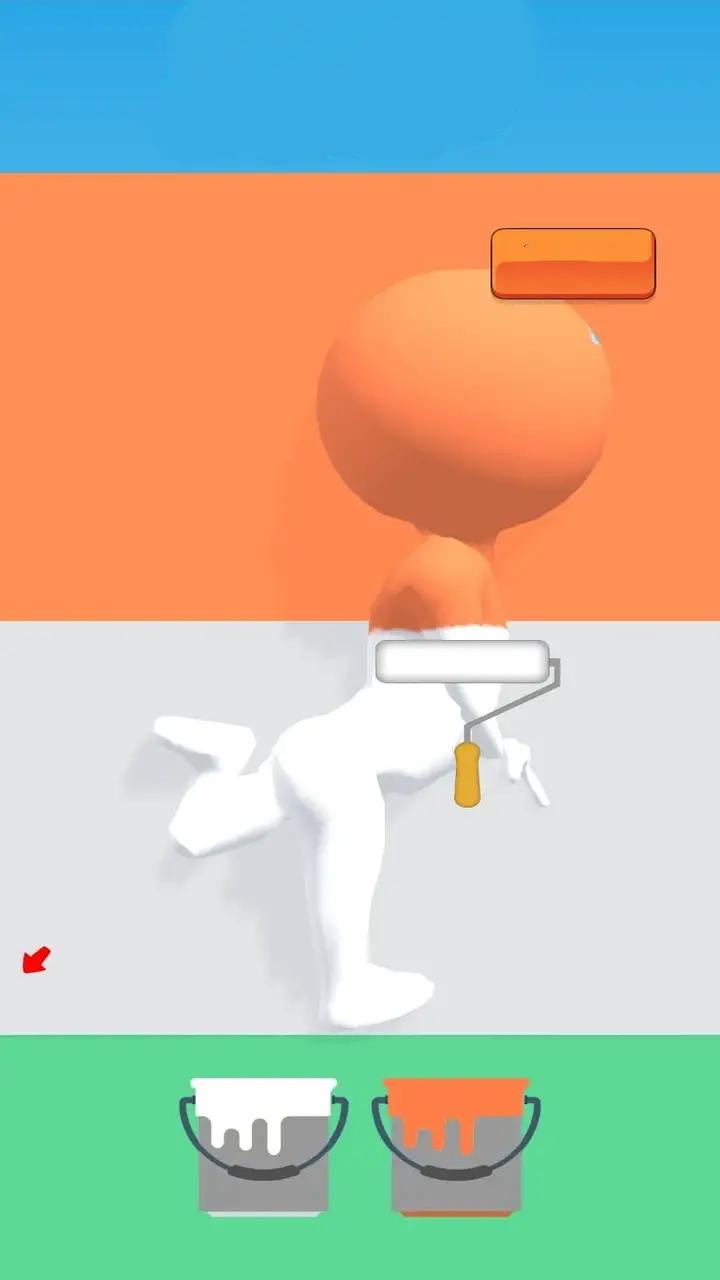The height and width of the screenshot is (1280, 720).
Task: Select the white paint bucket
Action: [x=264, y=1148]
